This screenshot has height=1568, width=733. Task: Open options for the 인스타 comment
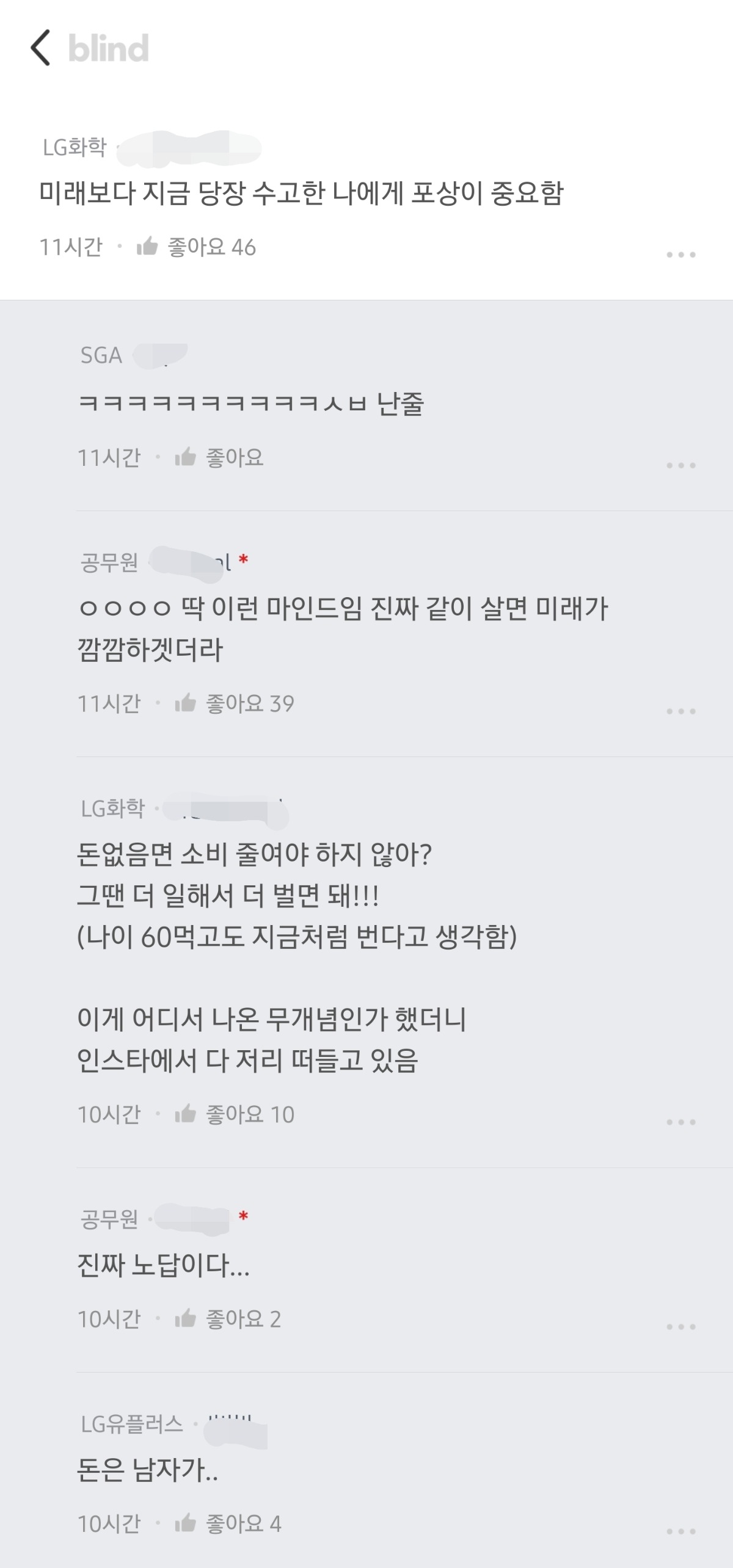click(680, 1122)
